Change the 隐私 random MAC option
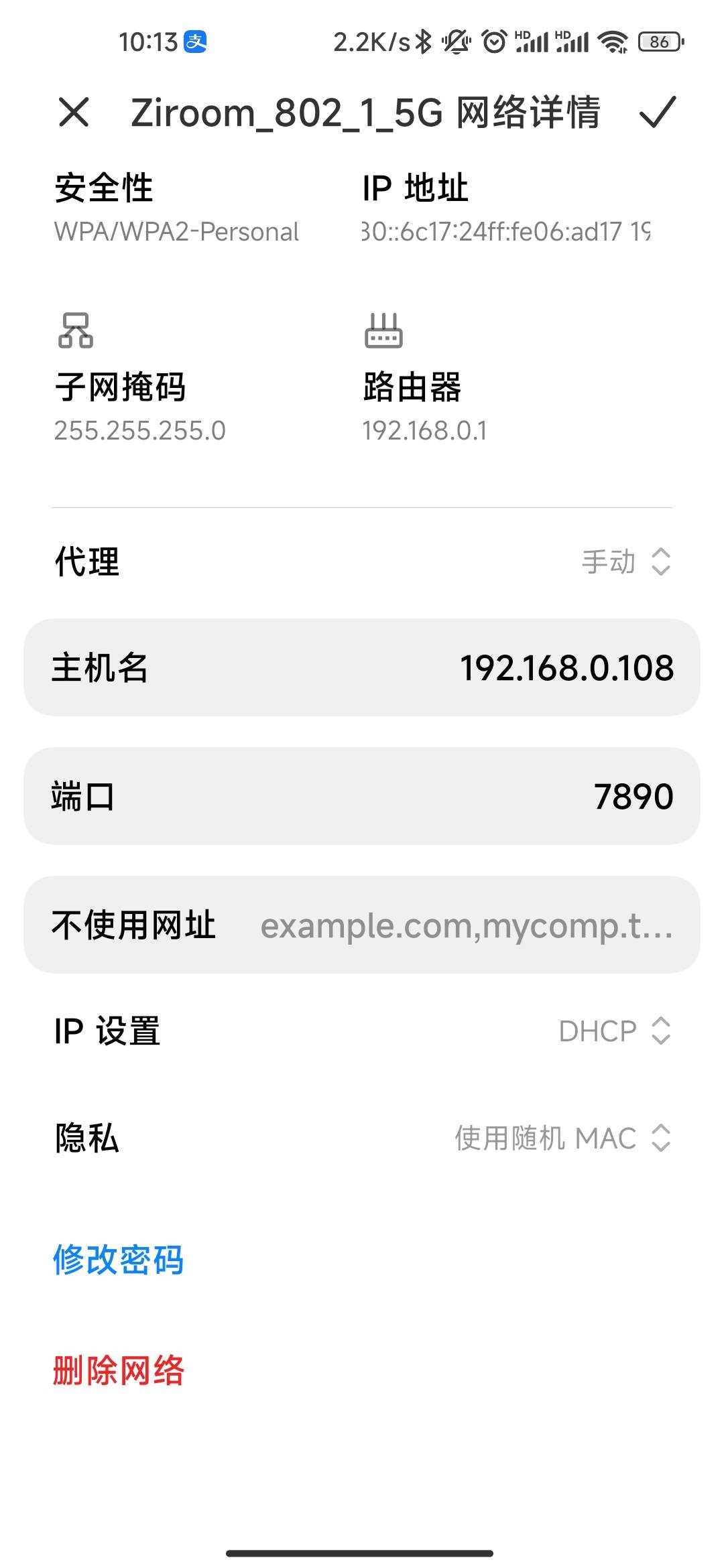Screen dimensions: 724x1568 (x=562, y=1138)
